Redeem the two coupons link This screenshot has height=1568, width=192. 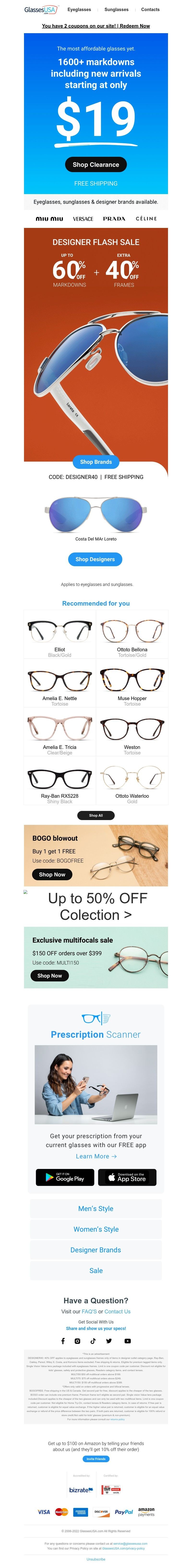click(96, 26)
